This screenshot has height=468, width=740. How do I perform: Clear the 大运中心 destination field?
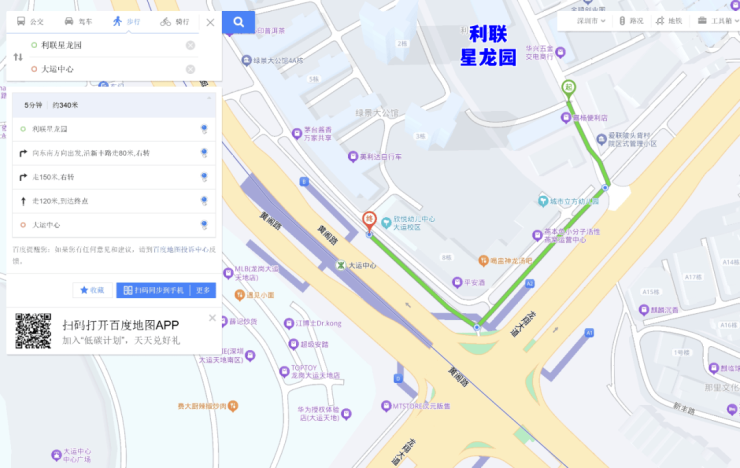point(191,69)
